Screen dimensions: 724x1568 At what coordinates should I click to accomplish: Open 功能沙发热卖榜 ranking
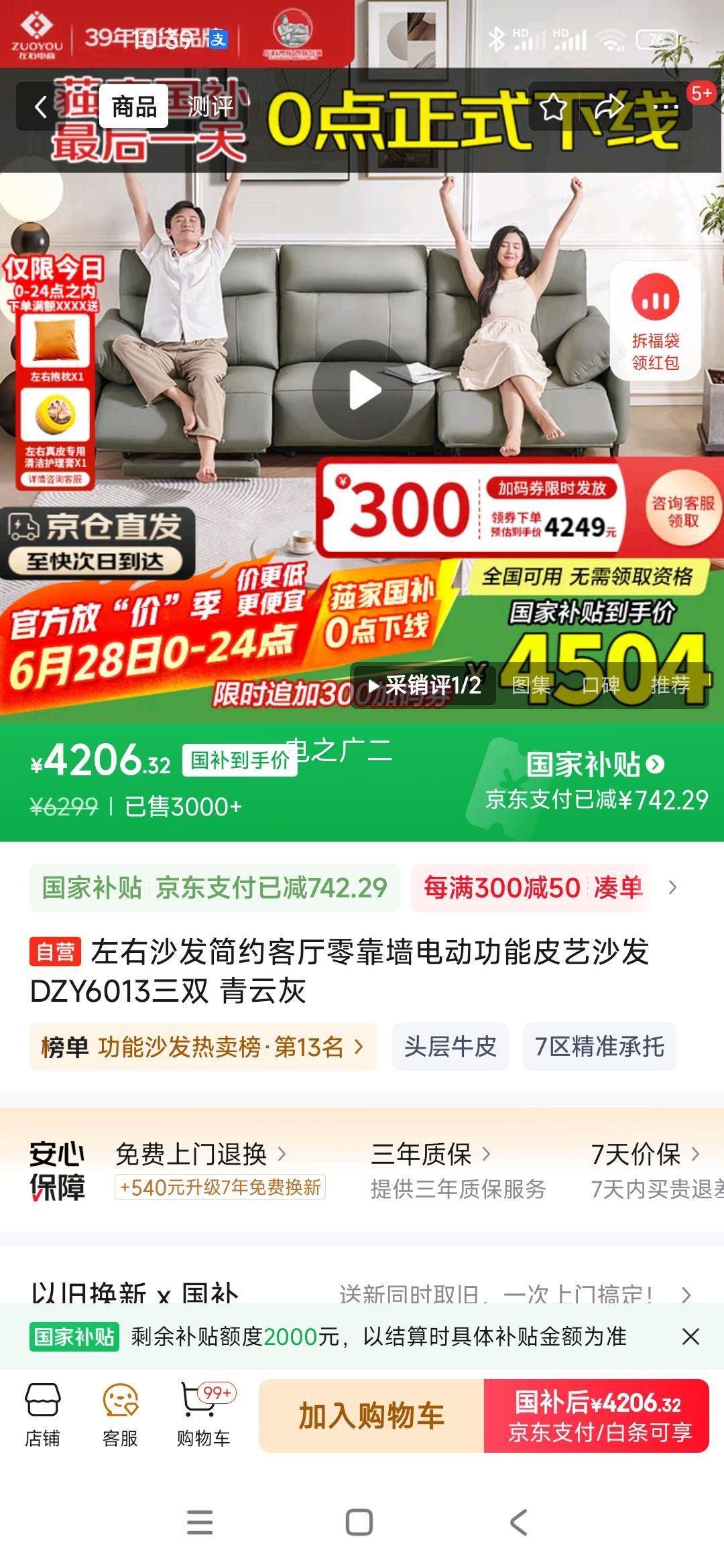tap(202, 1047)
